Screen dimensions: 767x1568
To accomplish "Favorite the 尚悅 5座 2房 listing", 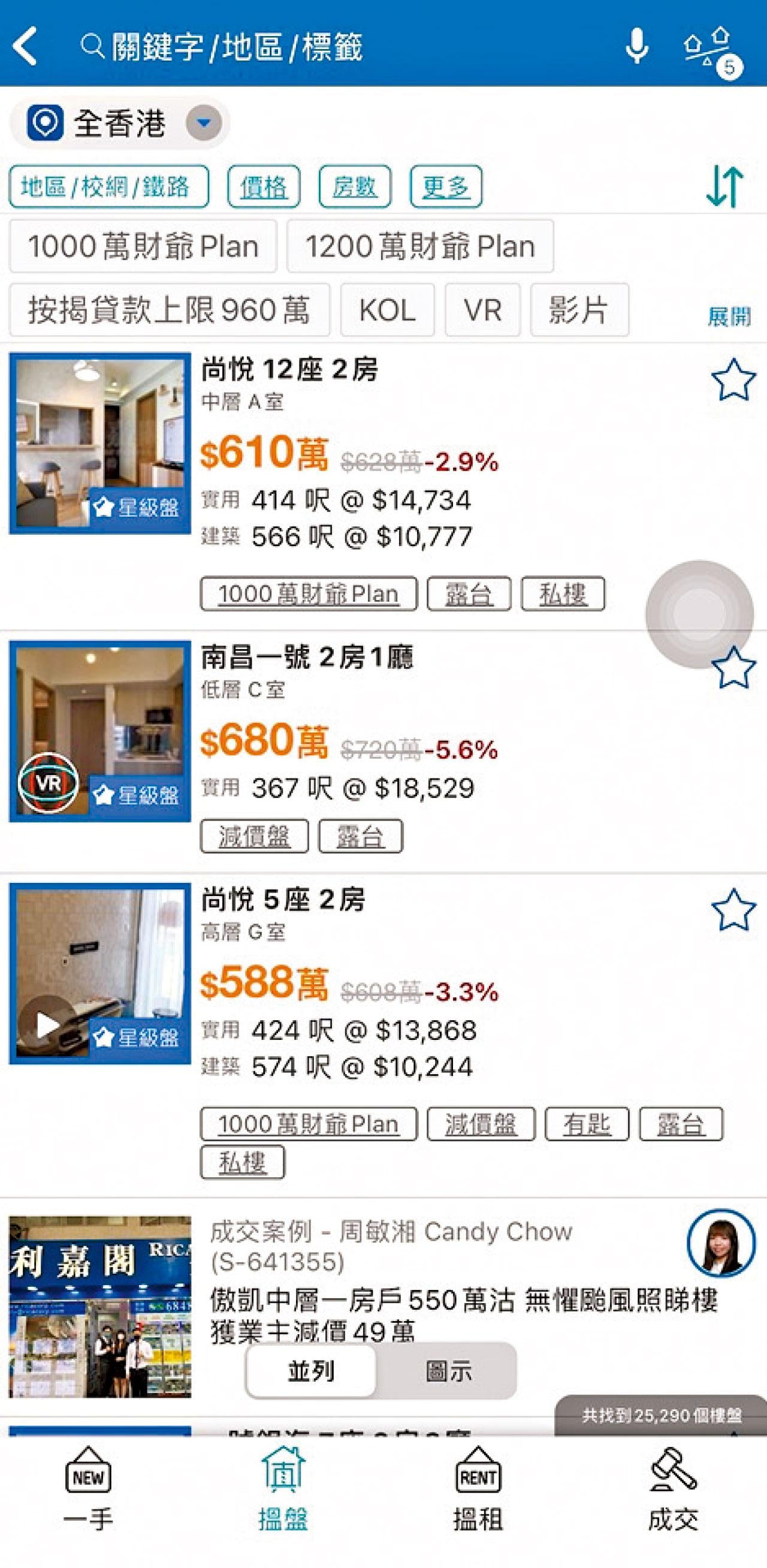I will click(733, 910).
